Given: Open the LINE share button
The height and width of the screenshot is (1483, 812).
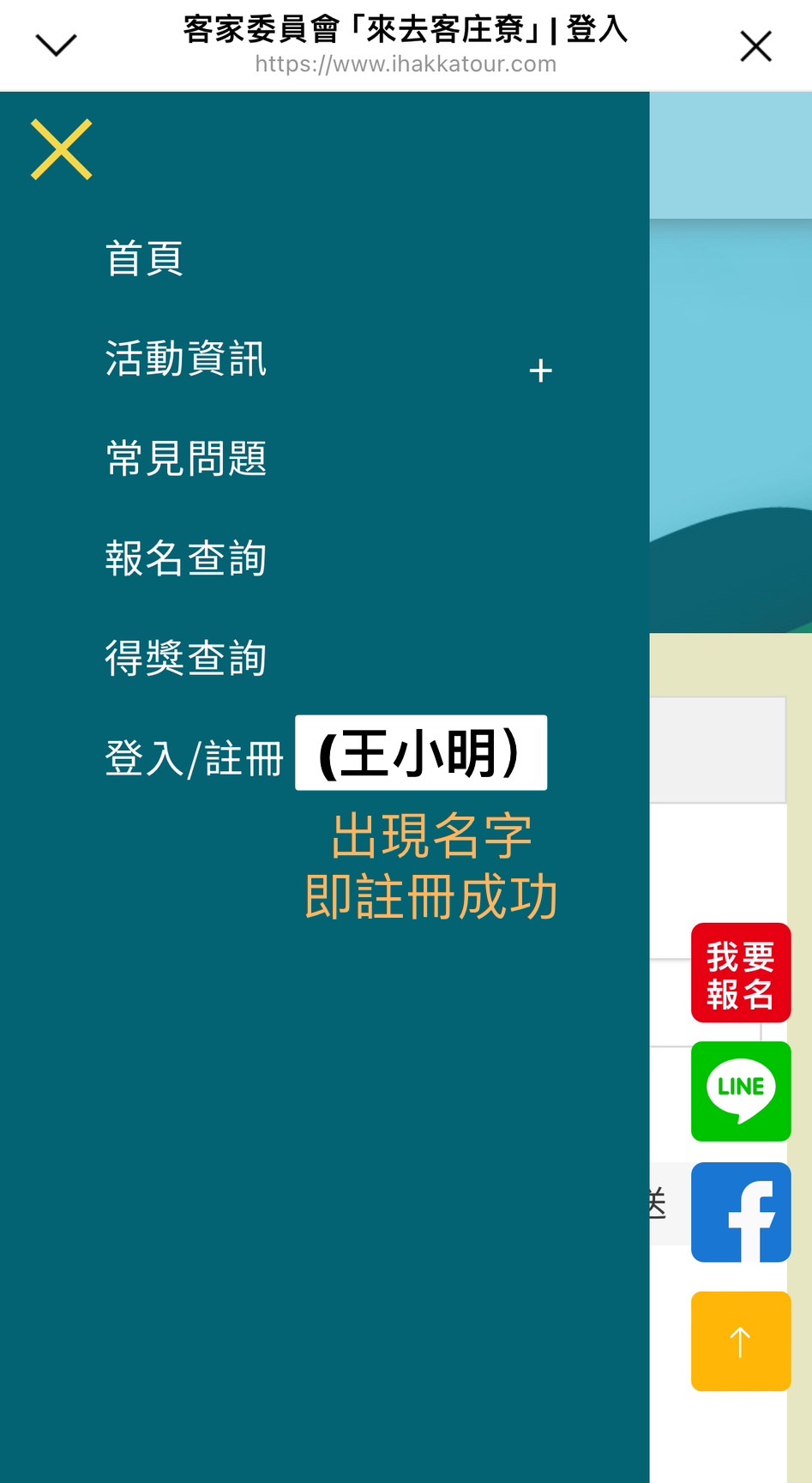Looking at the screenshot, I should (741, 1091).
